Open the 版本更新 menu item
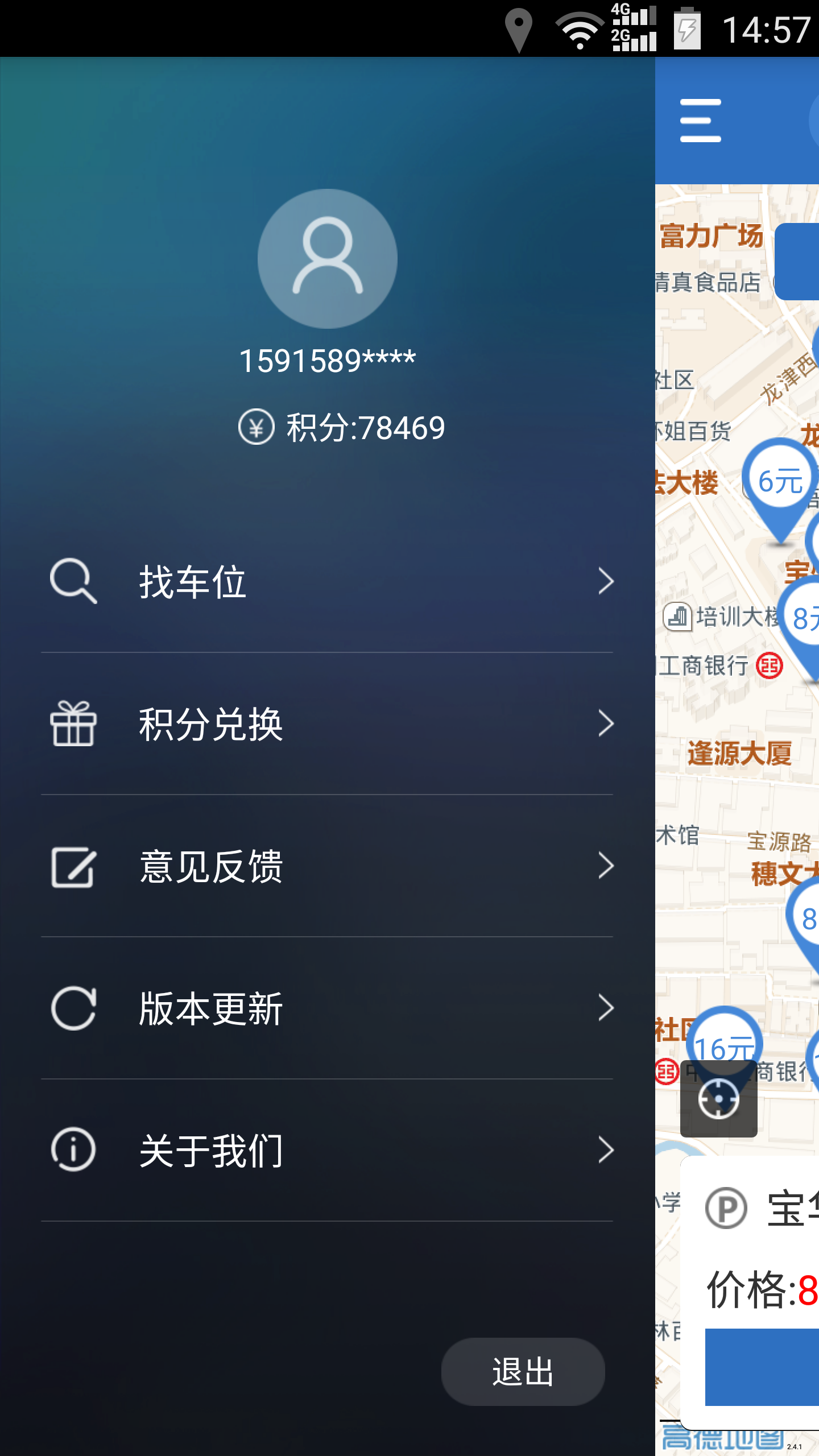This screenshot has width=819, height=1456. point(209,1008)
